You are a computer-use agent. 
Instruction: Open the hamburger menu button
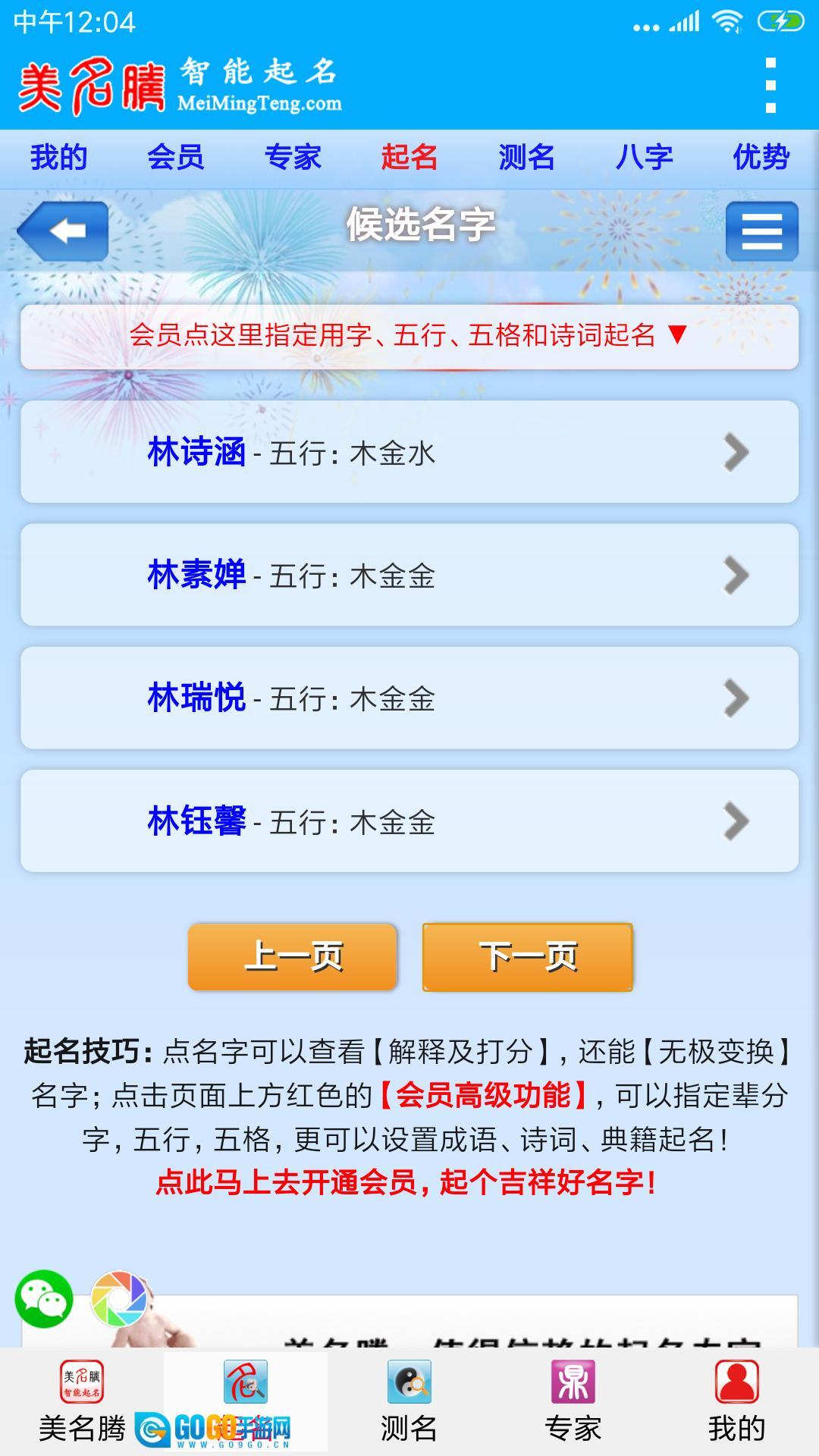(761, 231)
